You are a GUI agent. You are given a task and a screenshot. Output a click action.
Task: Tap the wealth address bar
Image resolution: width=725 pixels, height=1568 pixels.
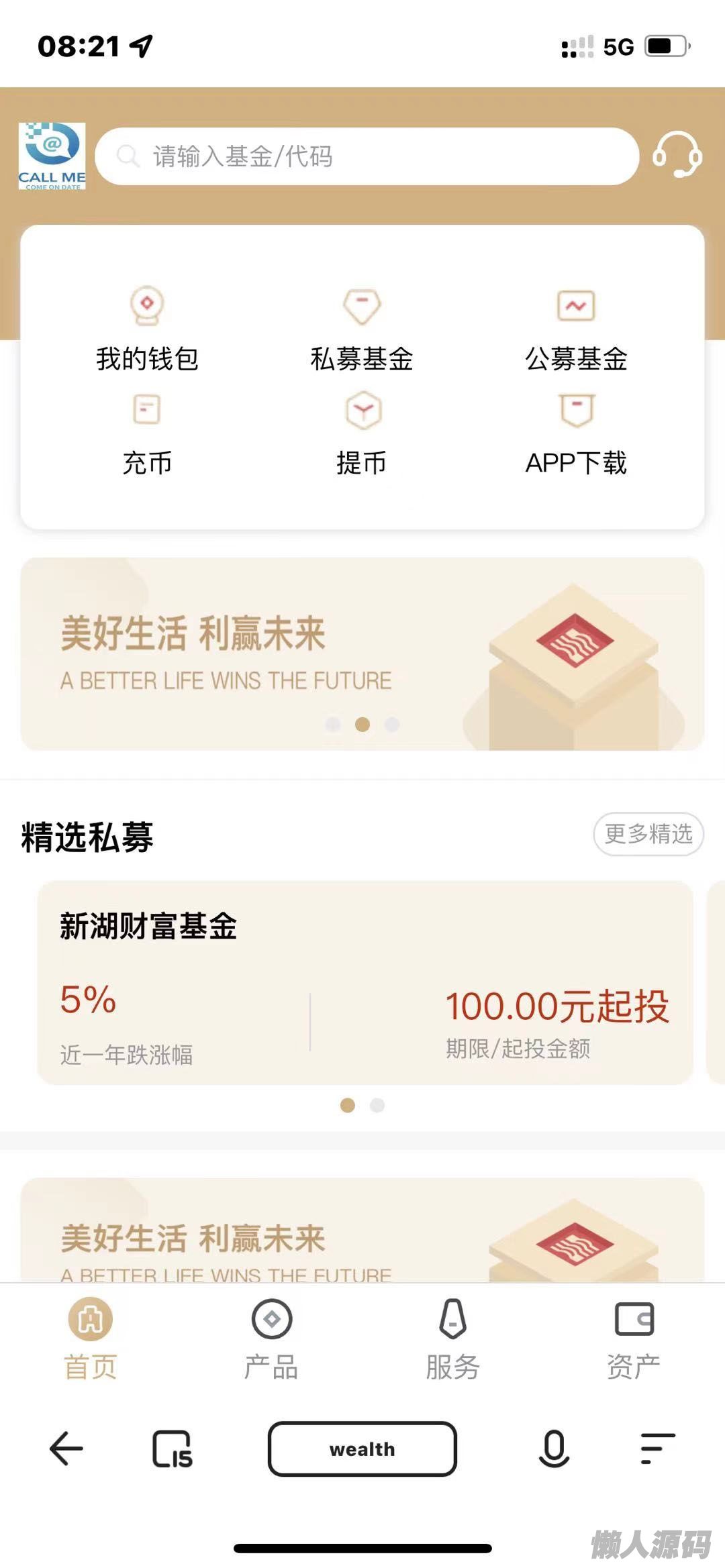362,1449
